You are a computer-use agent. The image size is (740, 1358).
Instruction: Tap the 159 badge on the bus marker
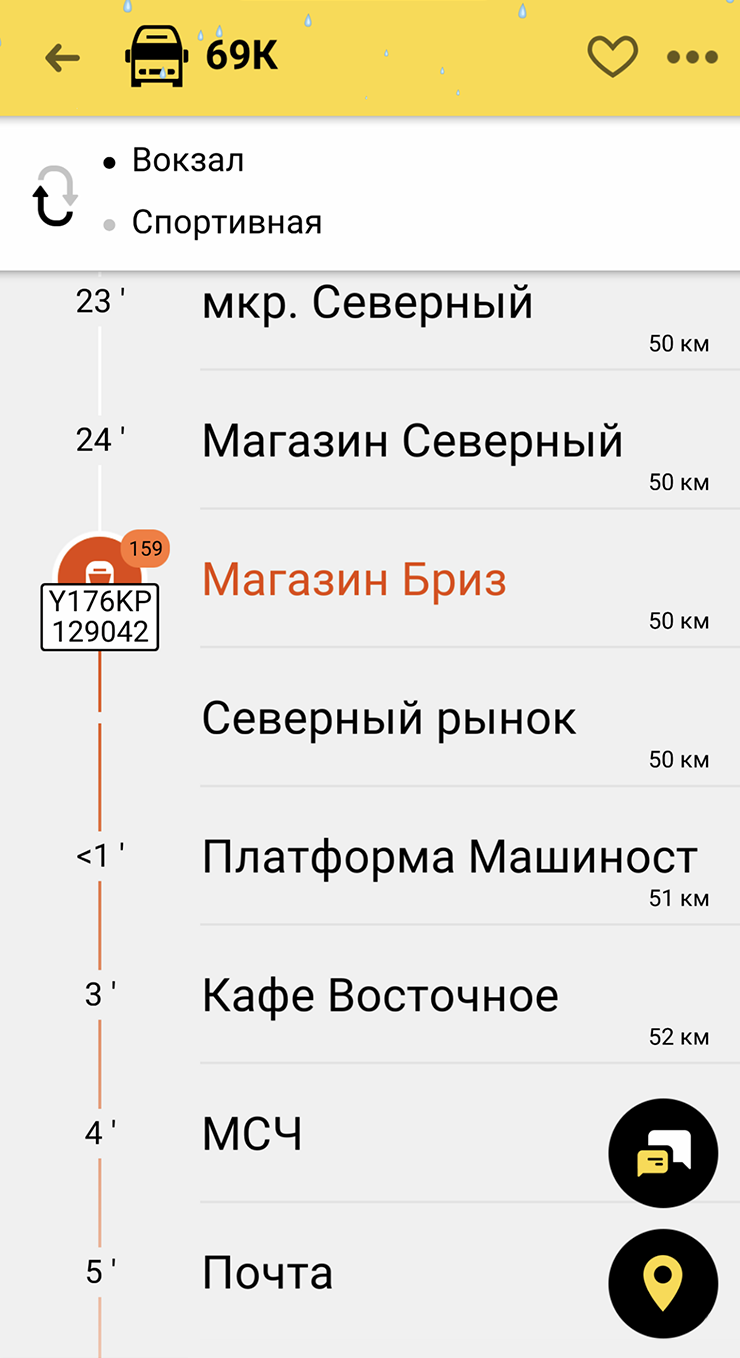tap(144, 548)
